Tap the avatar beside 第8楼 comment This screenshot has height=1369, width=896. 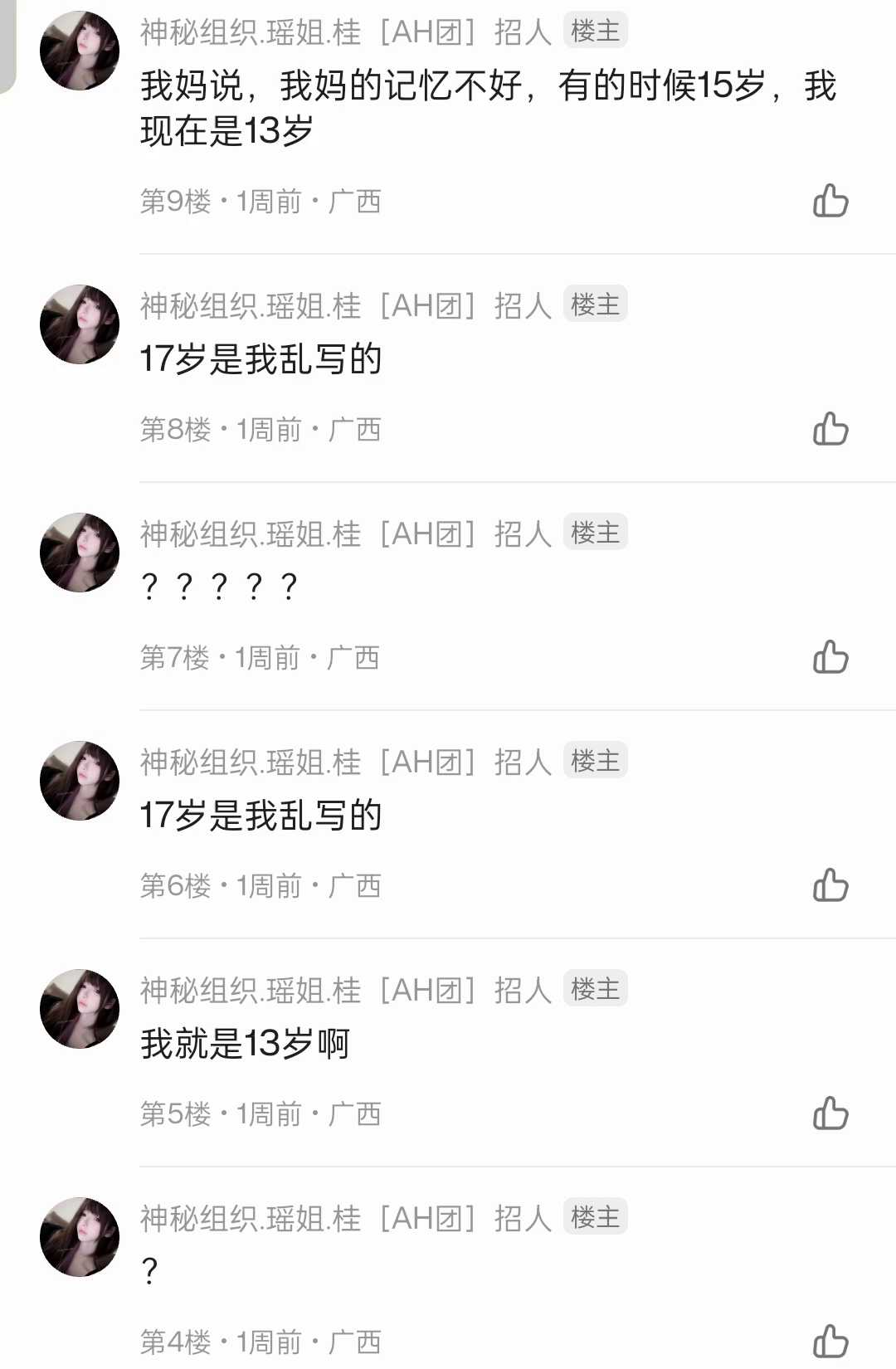point(80,324)
